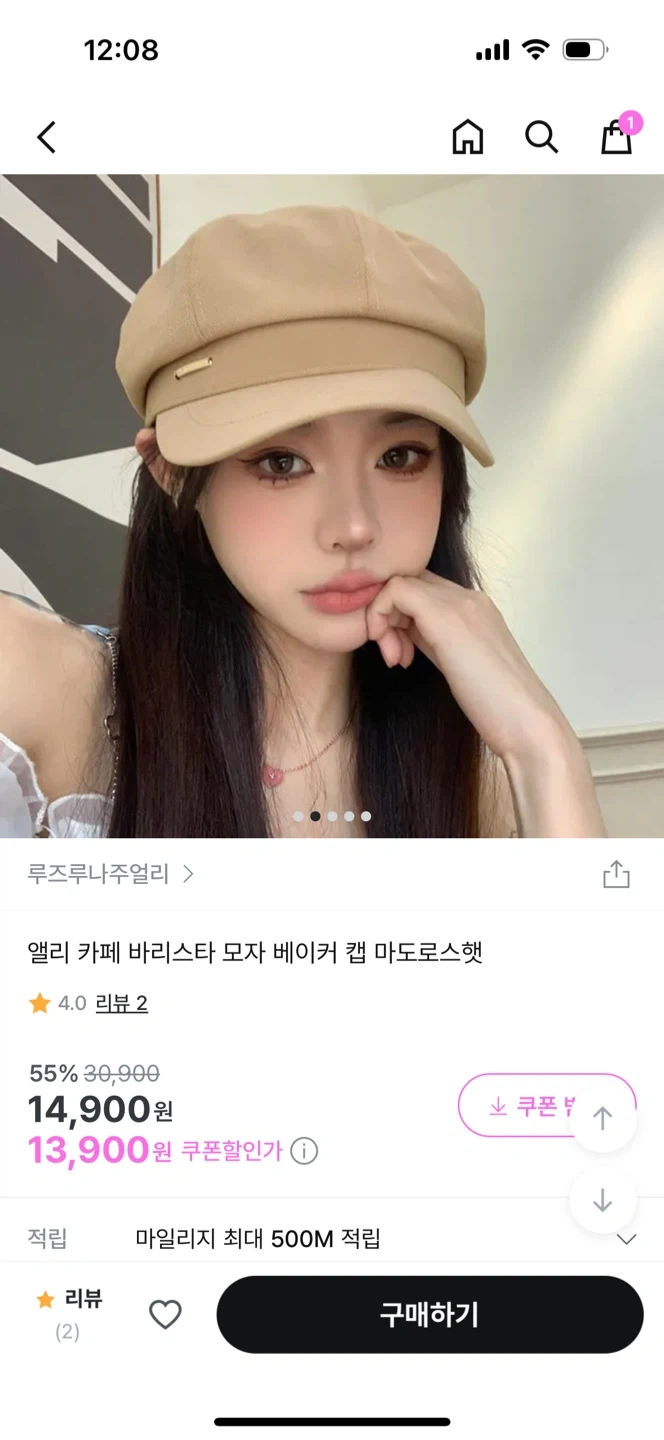Add product to wishlist with heart
Image resolution: width=664 pixels, height=1440 pixels.
pyautogui.click(x=165, y=1315)
